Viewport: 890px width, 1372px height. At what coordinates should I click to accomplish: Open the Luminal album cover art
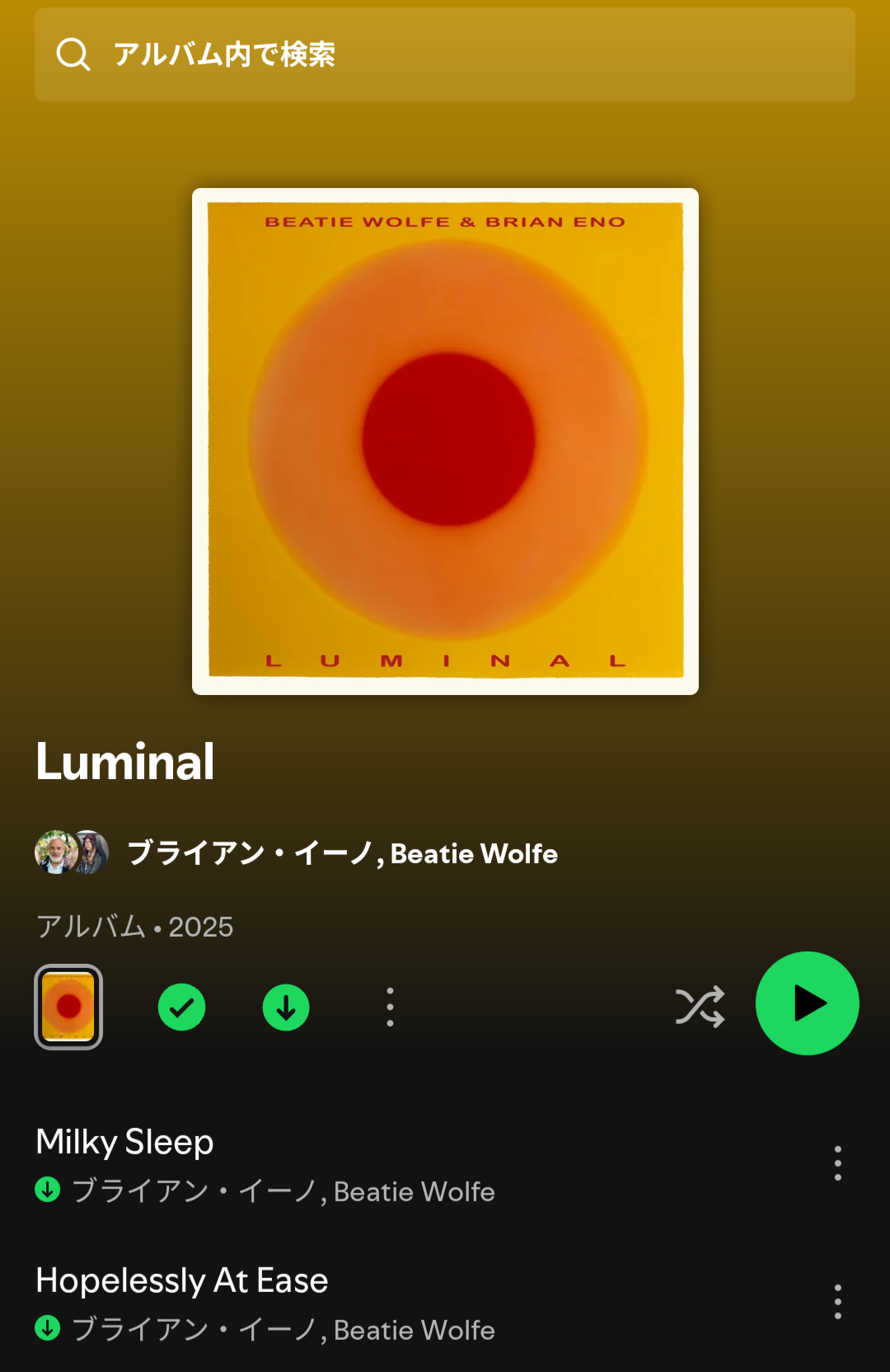(x=445, y=441)
